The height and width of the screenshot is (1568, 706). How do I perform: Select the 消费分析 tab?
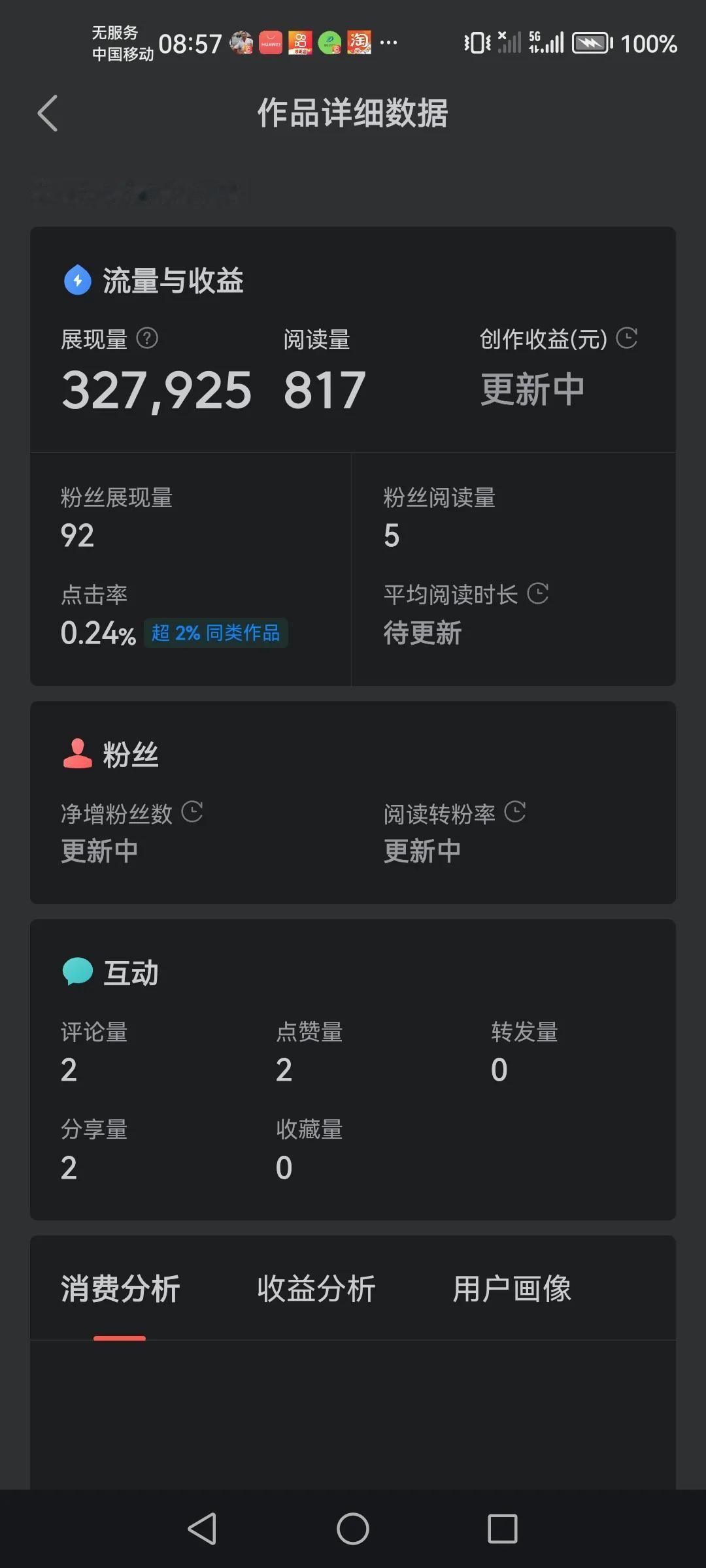(120, 1288)
